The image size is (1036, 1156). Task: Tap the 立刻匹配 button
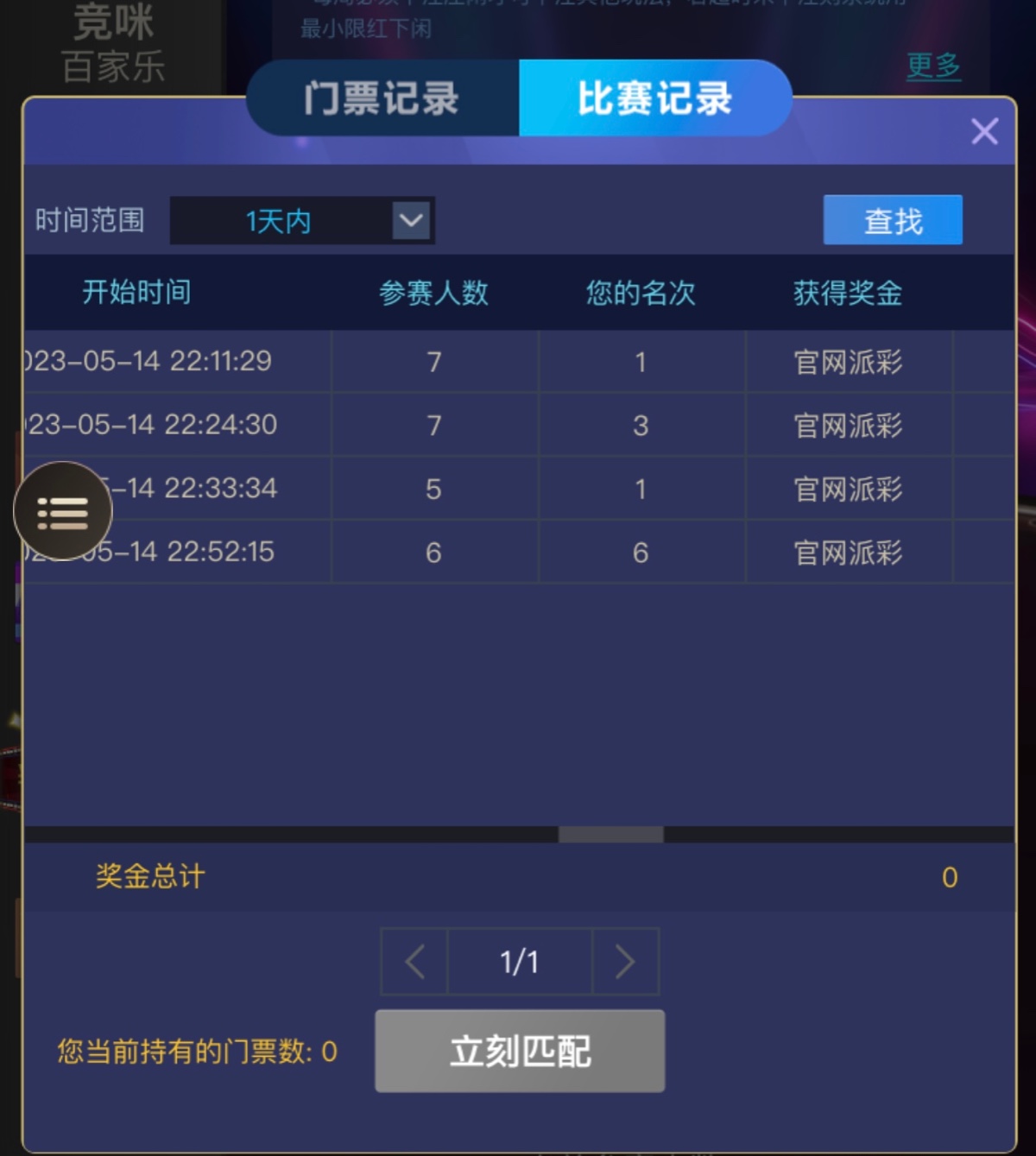point(520,1052)
